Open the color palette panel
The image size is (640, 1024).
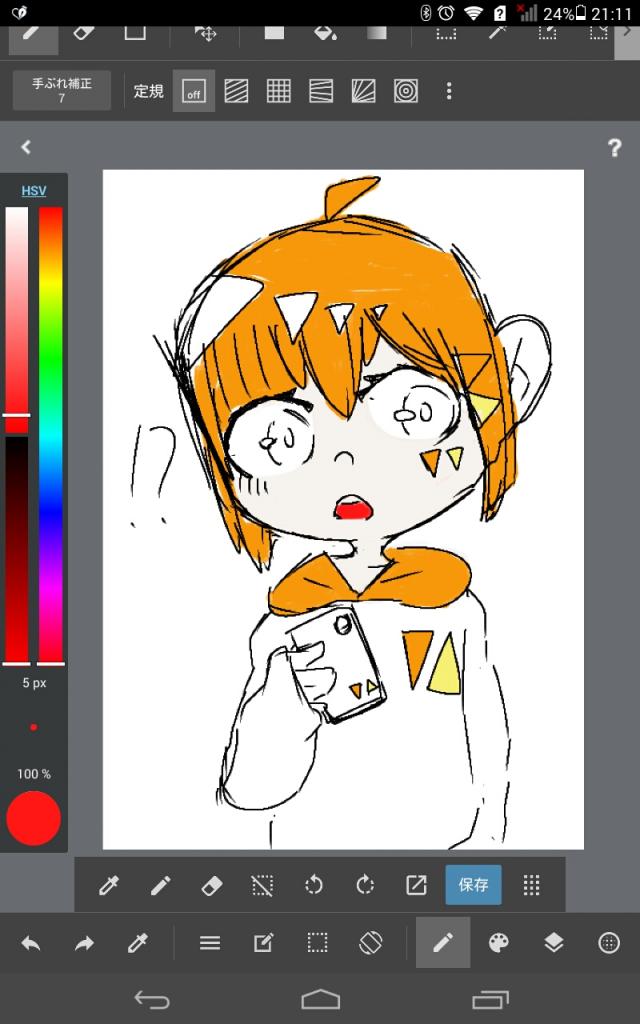pyautogui.click(x=498, y=942)
